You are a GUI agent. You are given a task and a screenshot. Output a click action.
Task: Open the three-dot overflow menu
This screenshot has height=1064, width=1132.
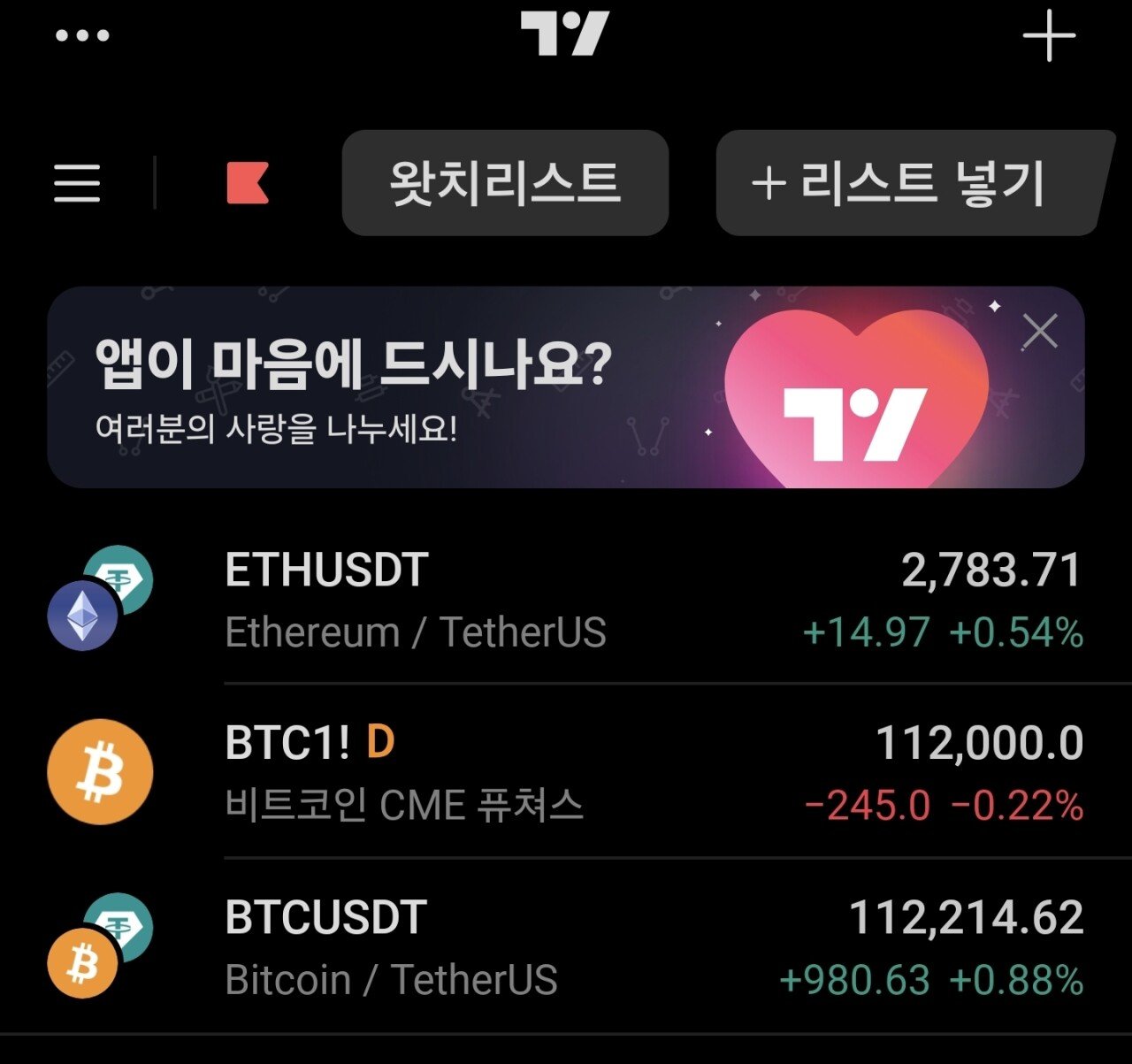pos(82,36)
